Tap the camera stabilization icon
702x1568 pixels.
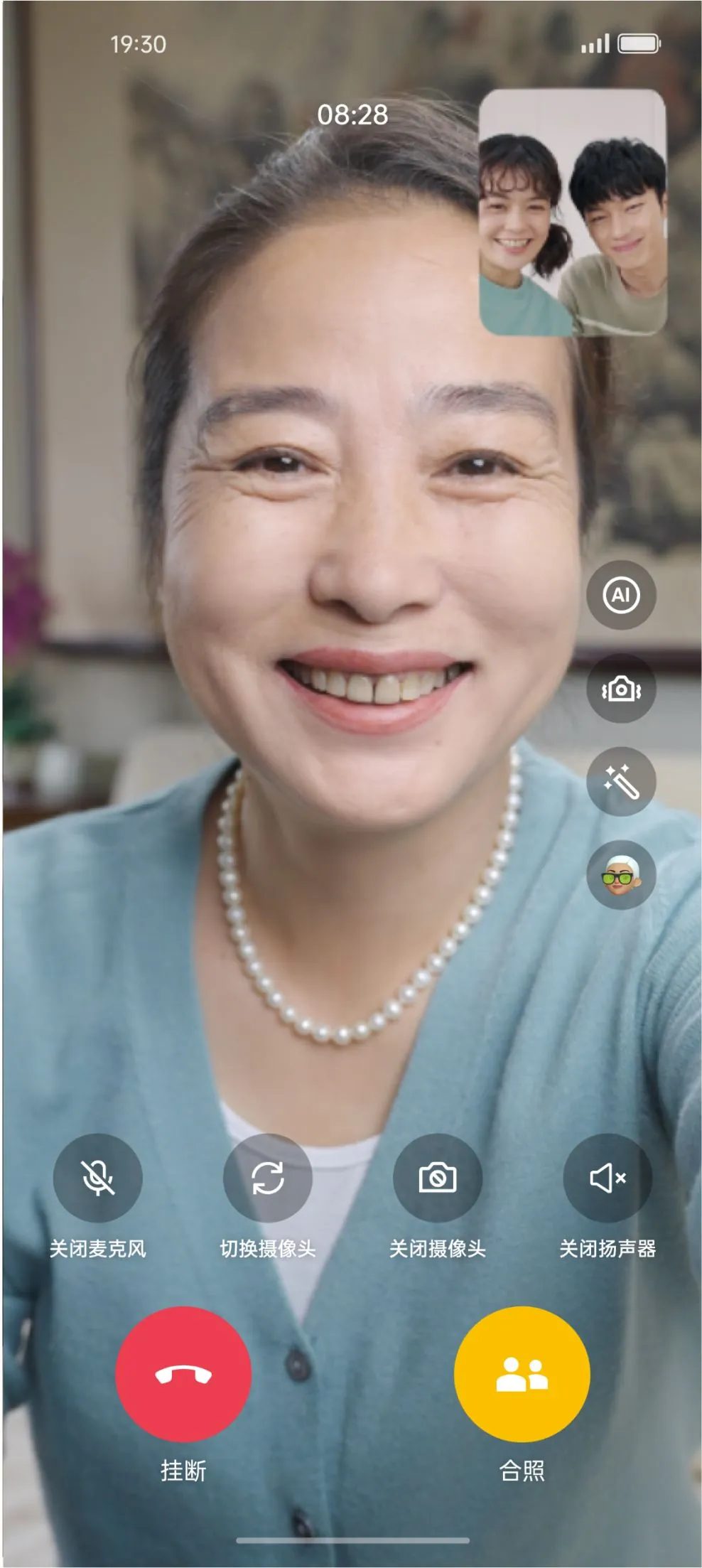pyautogui.click(x=621, y=689)
